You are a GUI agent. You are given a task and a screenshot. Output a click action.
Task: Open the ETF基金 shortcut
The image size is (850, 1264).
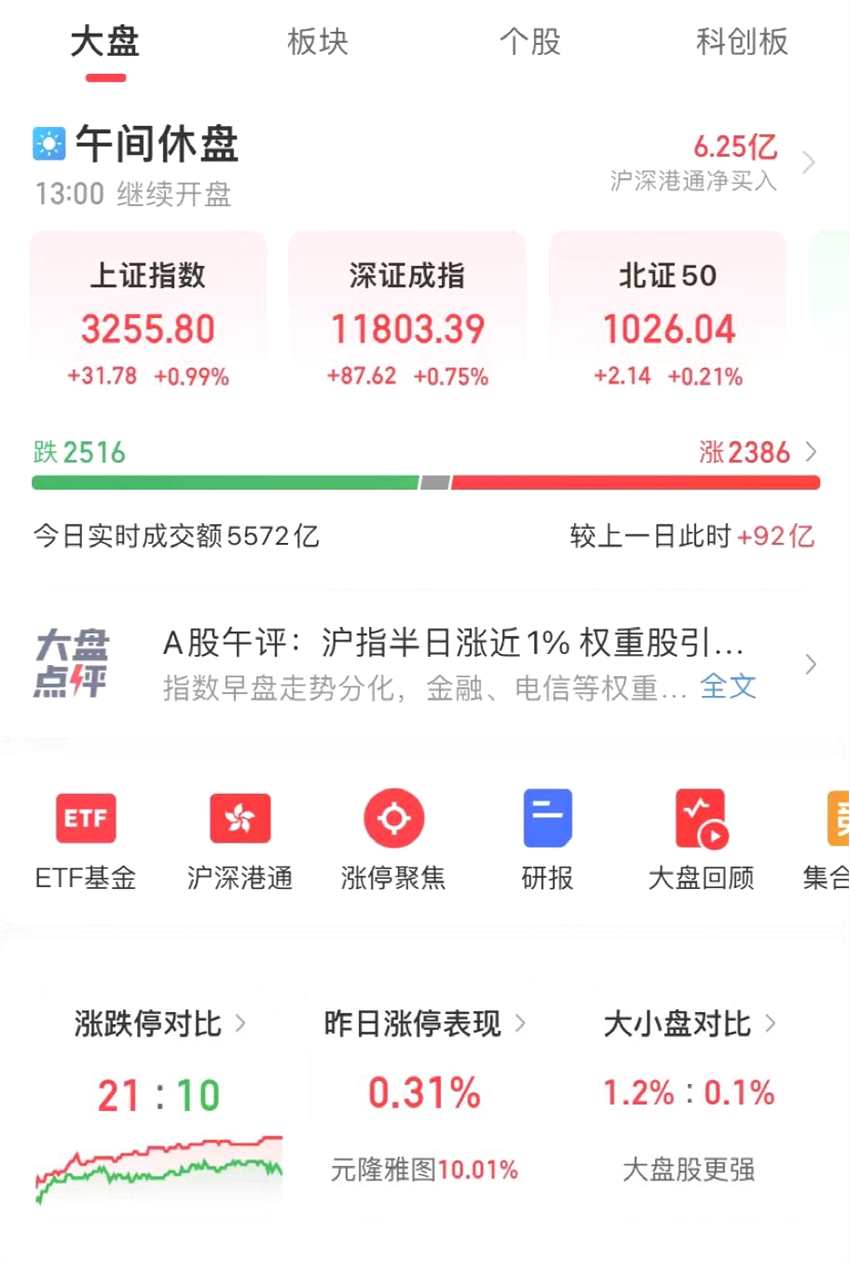(86, 838)
